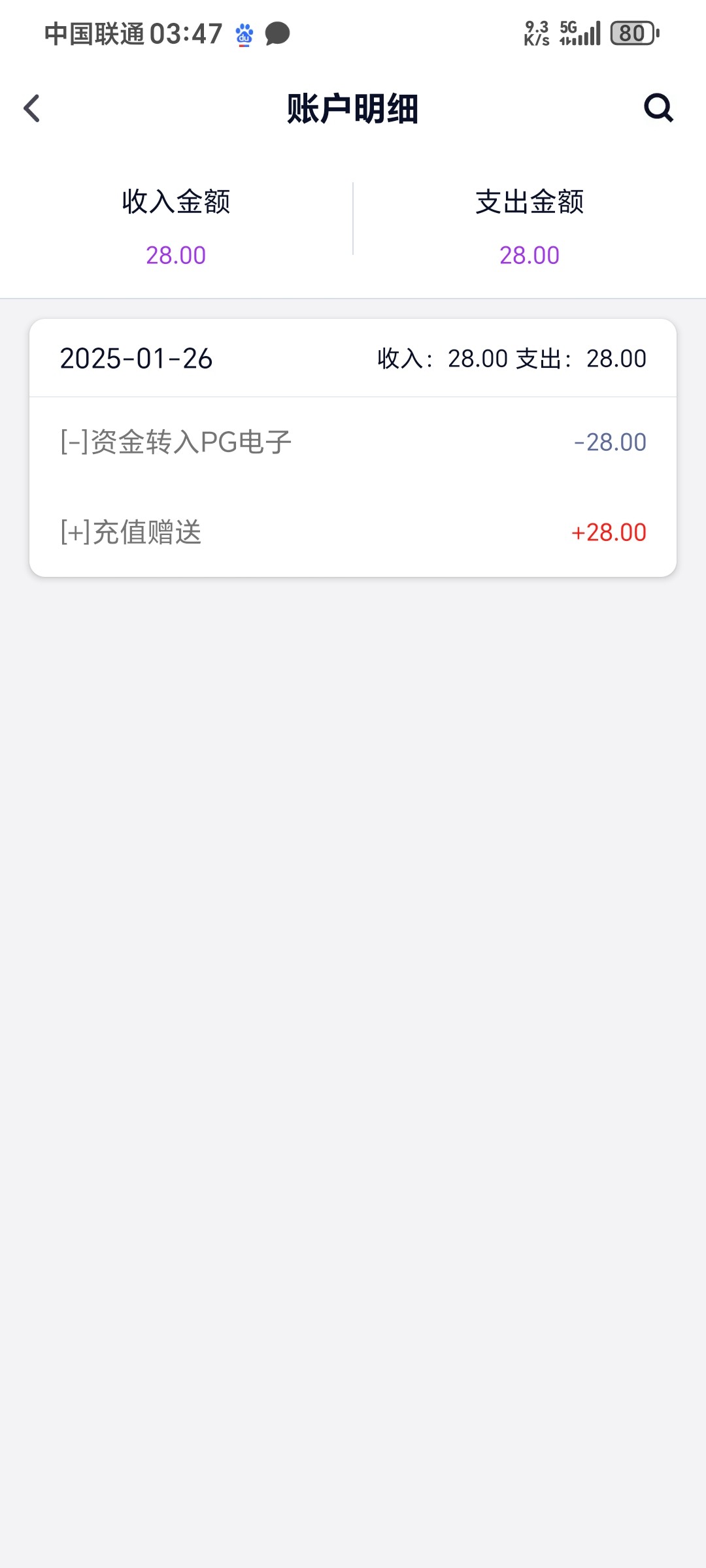Image resolution: width=706 pixels, height=1568 pixels.
Task: Open the 充值赠送 transaction record
Action: 353,532
